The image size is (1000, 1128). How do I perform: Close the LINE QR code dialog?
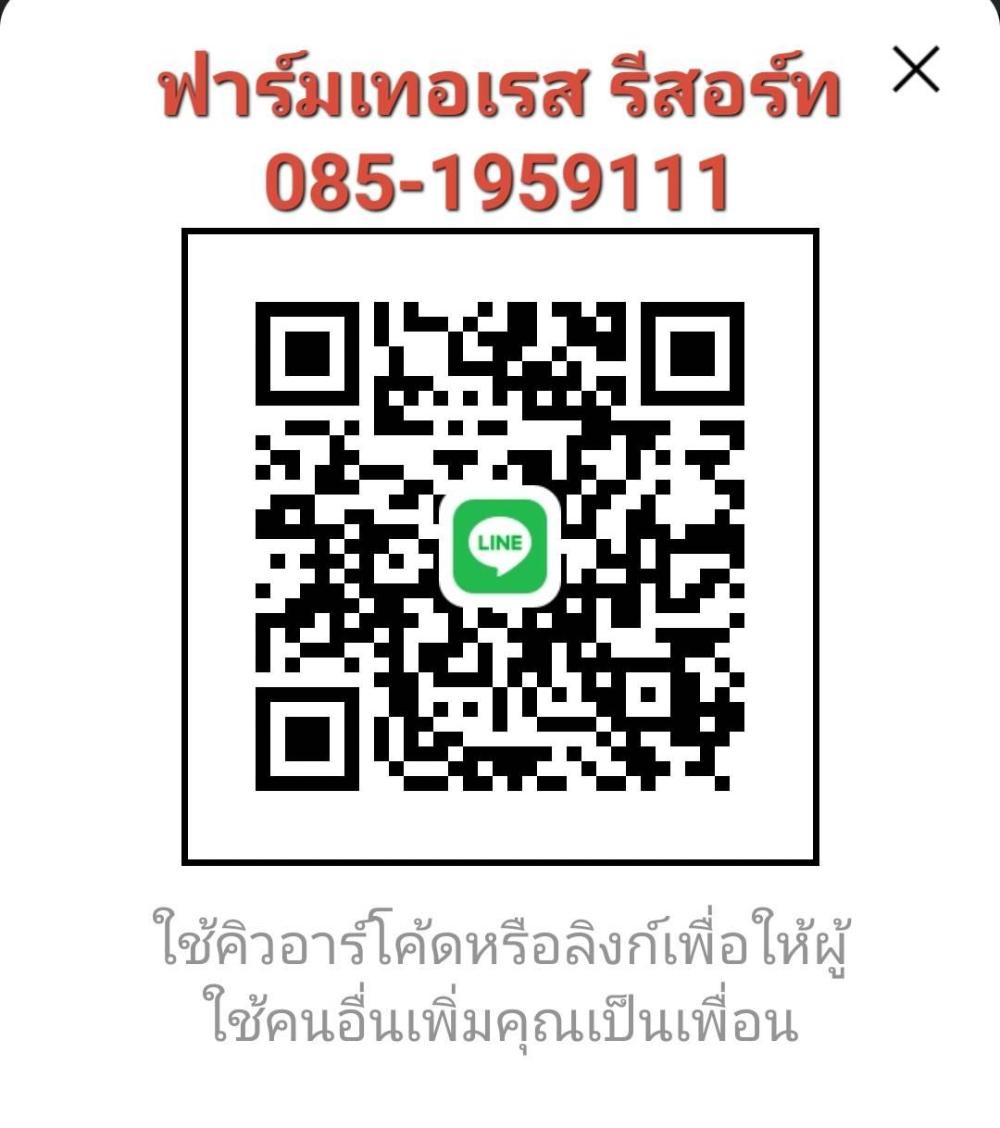(x=915, y=71)
